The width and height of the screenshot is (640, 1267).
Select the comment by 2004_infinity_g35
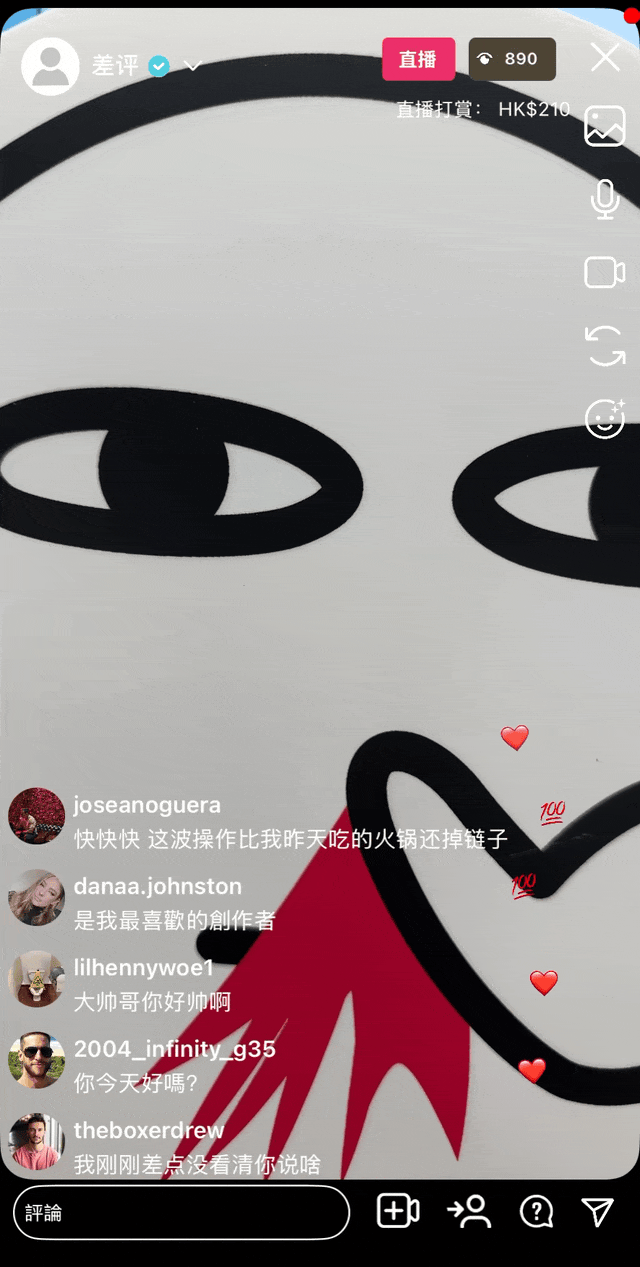click(136, 1082)
